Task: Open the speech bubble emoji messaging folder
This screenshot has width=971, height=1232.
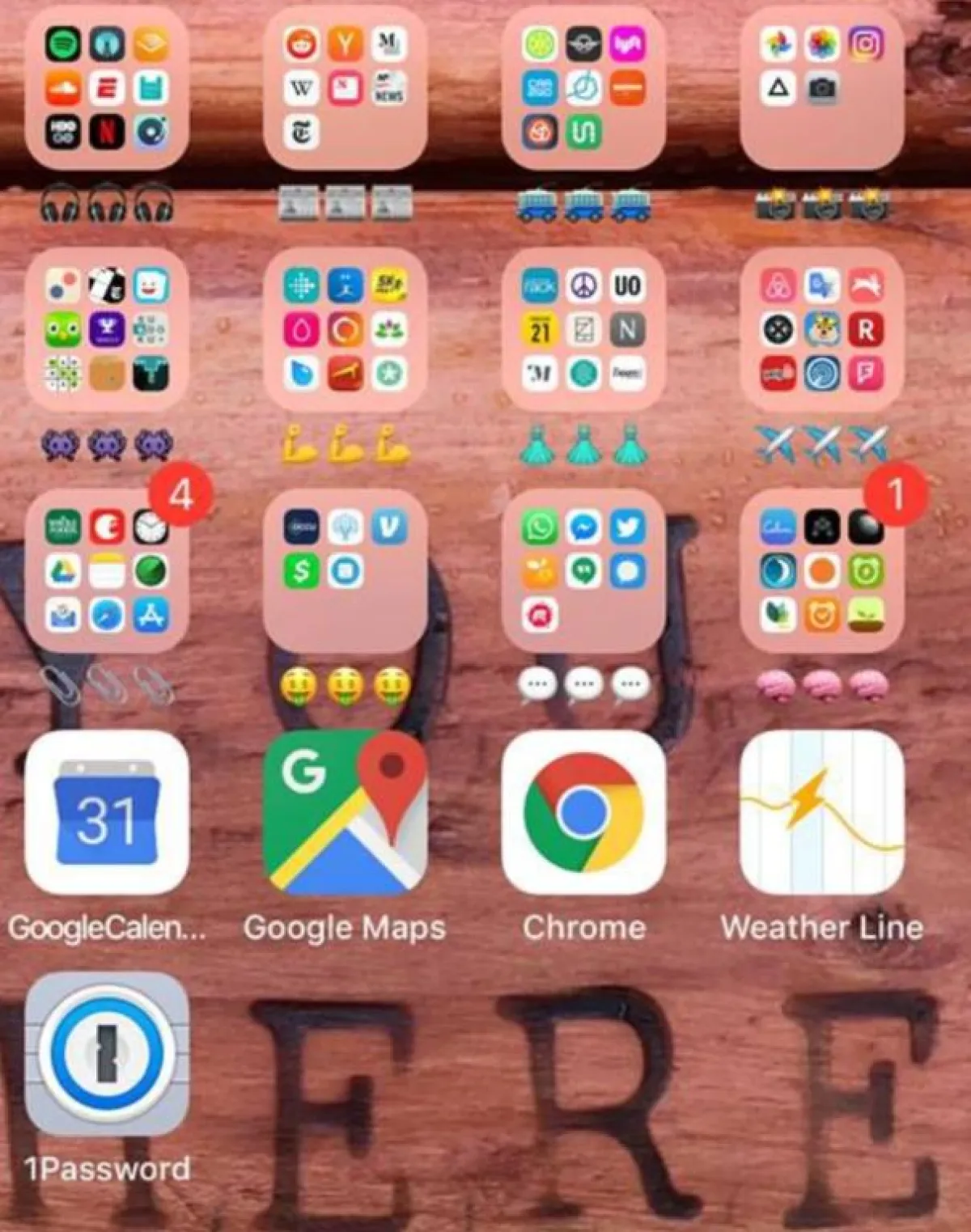Action: [583, 570]
